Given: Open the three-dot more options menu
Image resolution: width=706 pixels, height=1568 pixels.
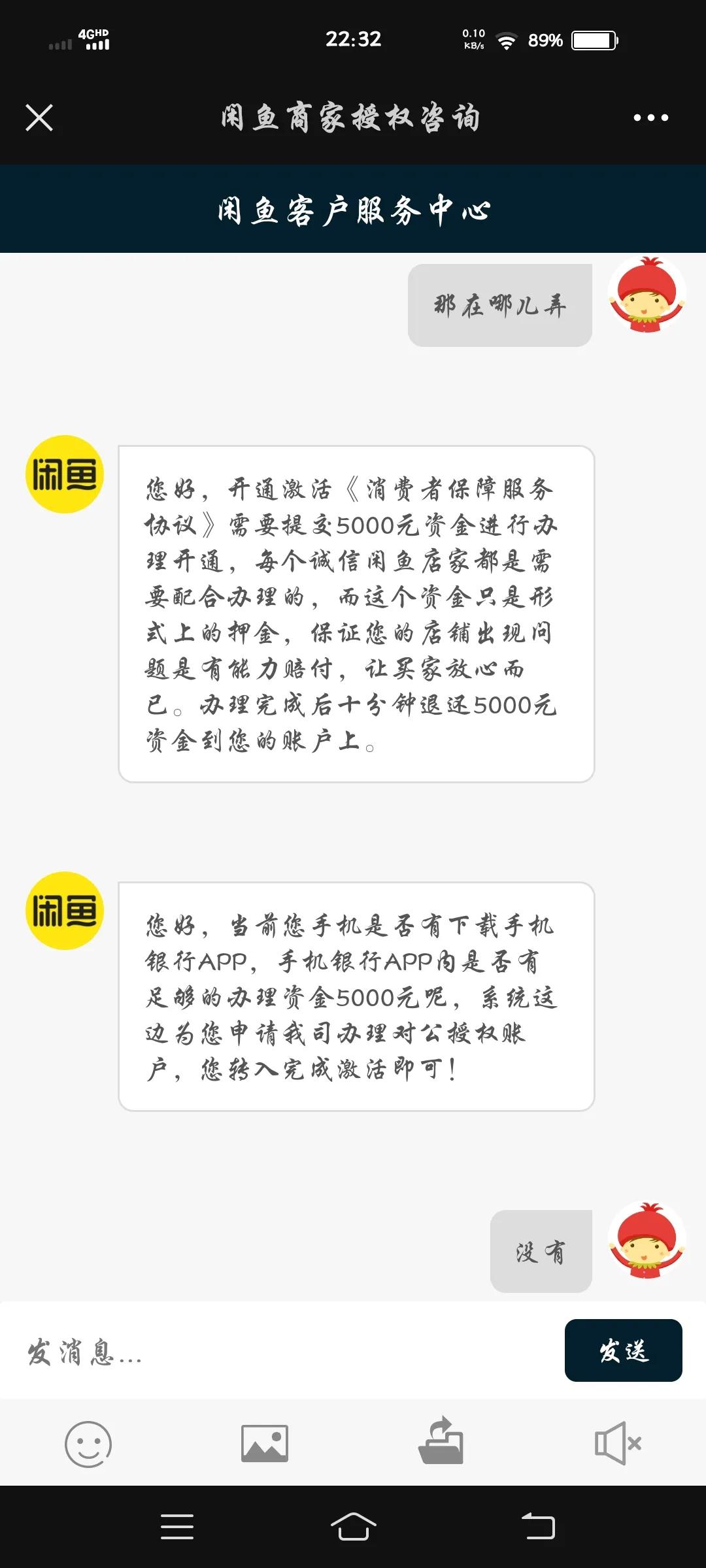Looking at the screenshot, I should tap(649, 118).
